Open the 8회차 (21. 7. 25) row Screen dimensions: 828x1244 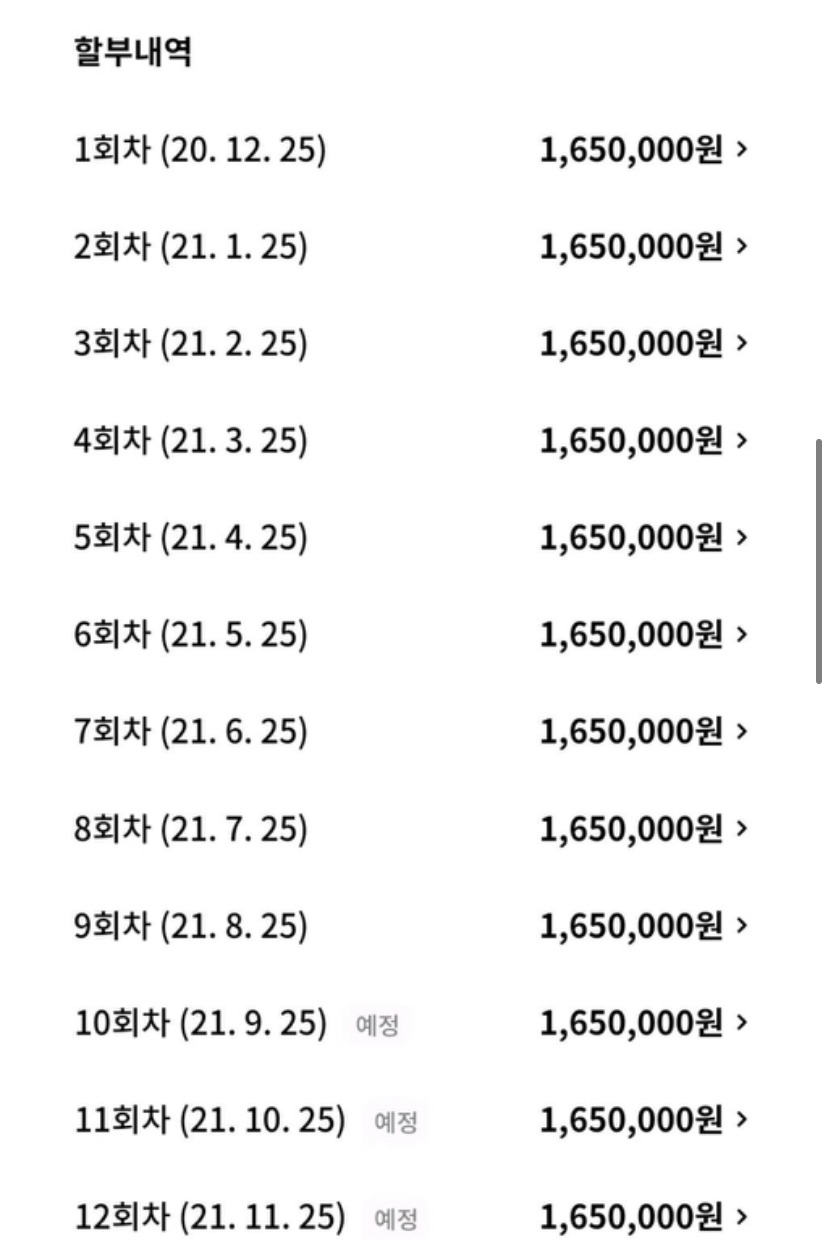410,830
